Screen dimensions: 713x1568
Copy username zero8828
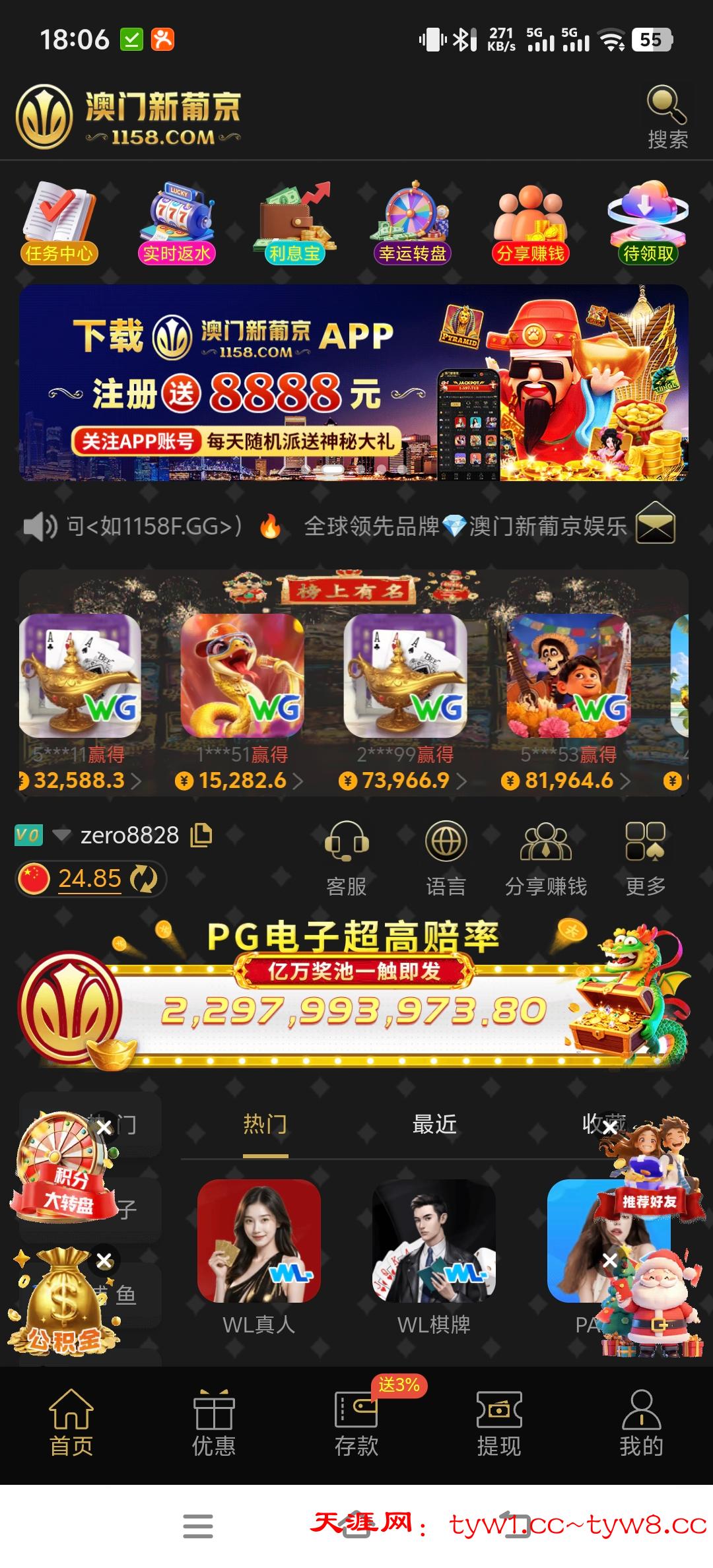pos(201,835)
